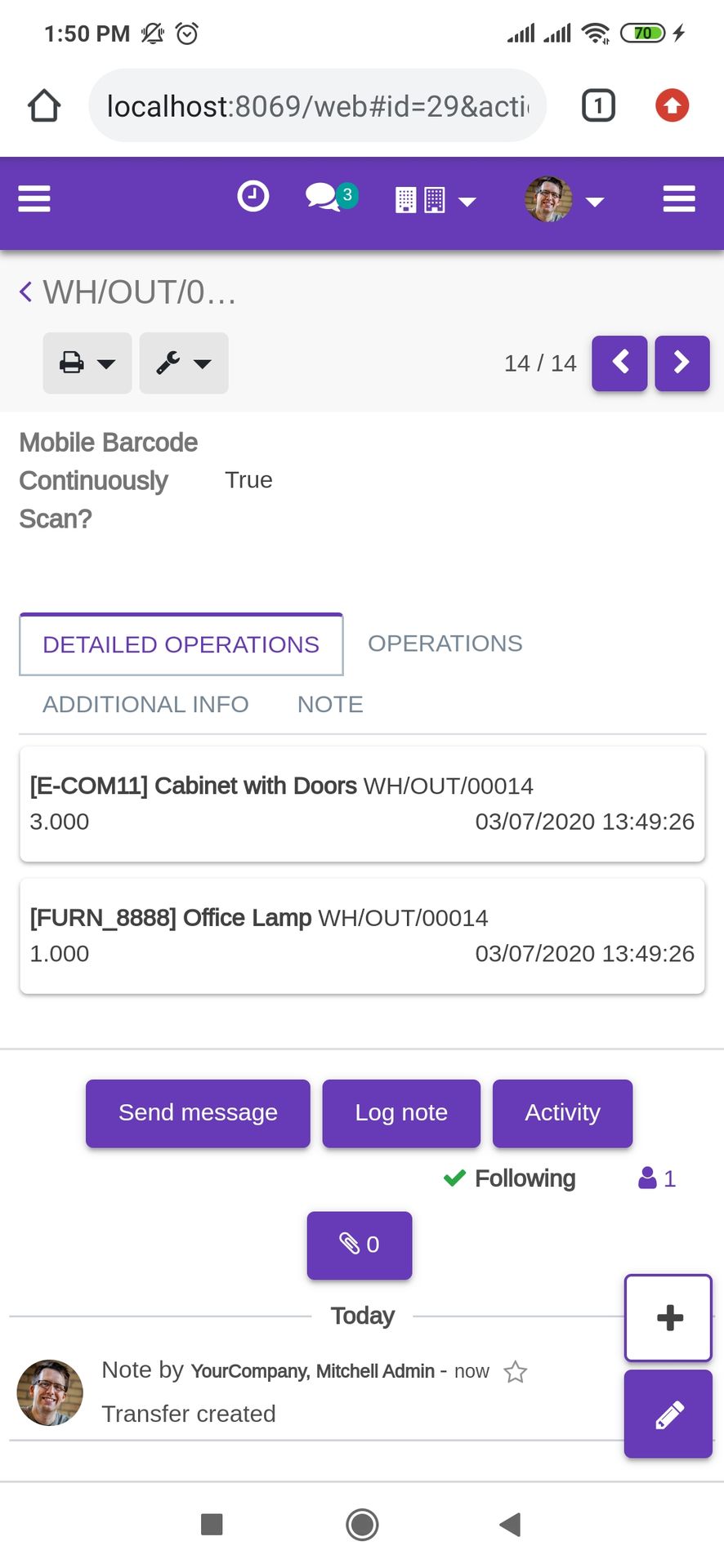
Task: Switch to the Operations tab
Action: [x=445, y=644]
